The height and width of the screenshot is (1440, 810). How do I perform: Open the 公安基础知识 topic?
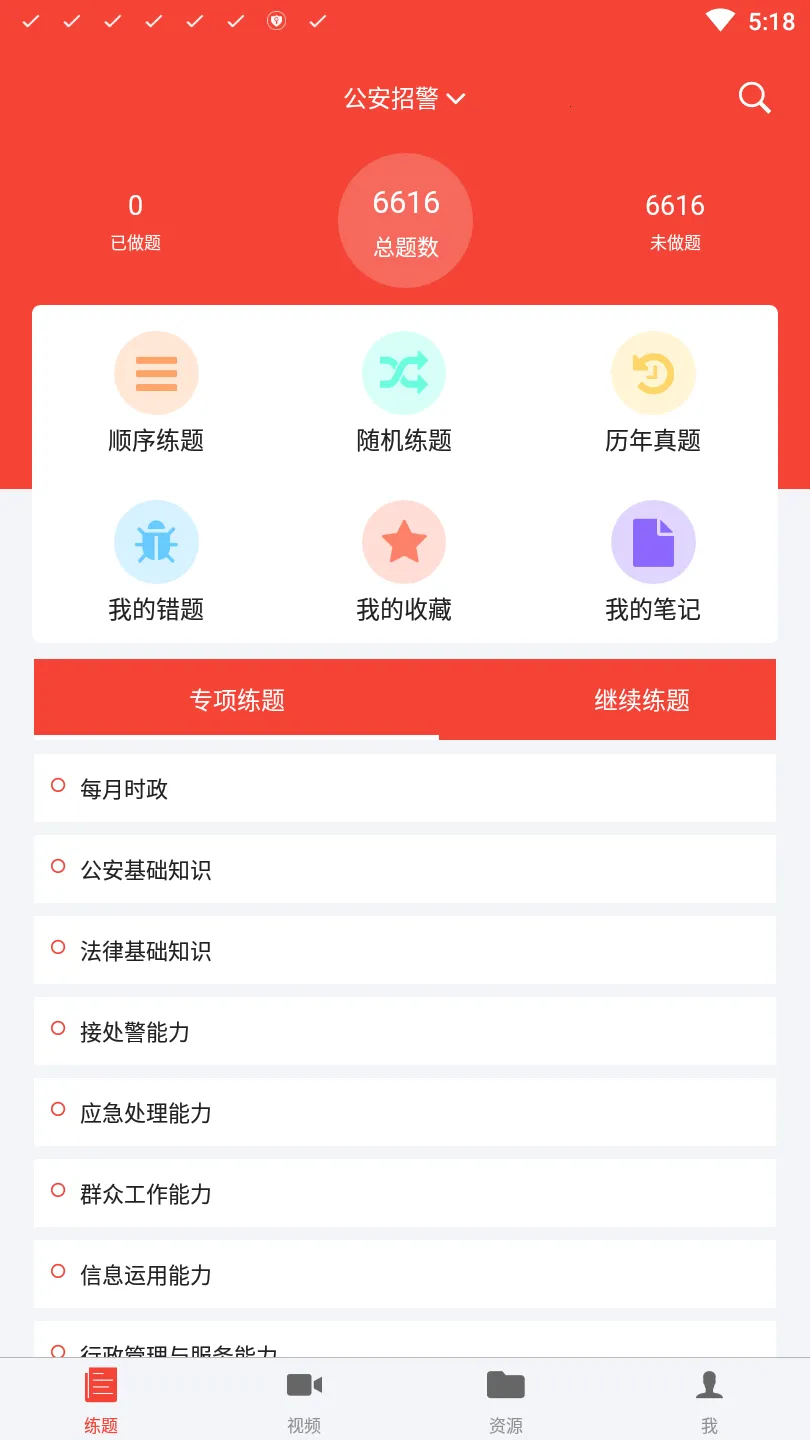404,870
